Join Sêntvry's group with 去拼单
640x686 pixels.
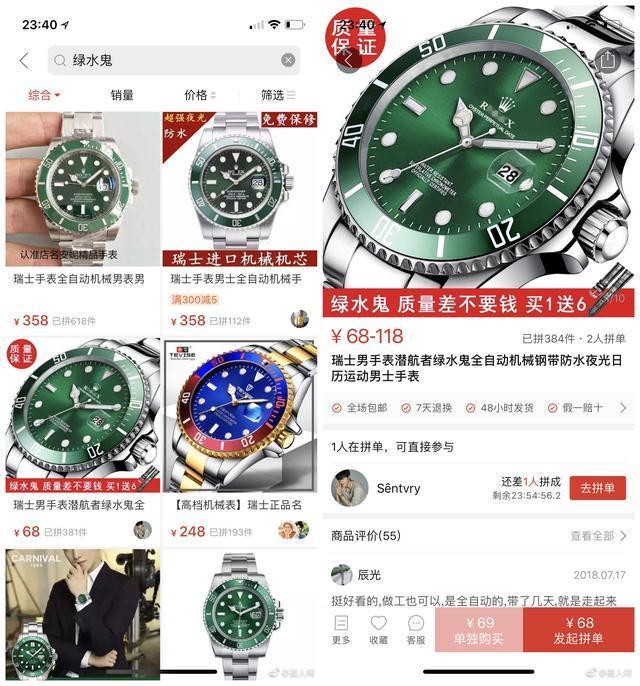(597, 487)
